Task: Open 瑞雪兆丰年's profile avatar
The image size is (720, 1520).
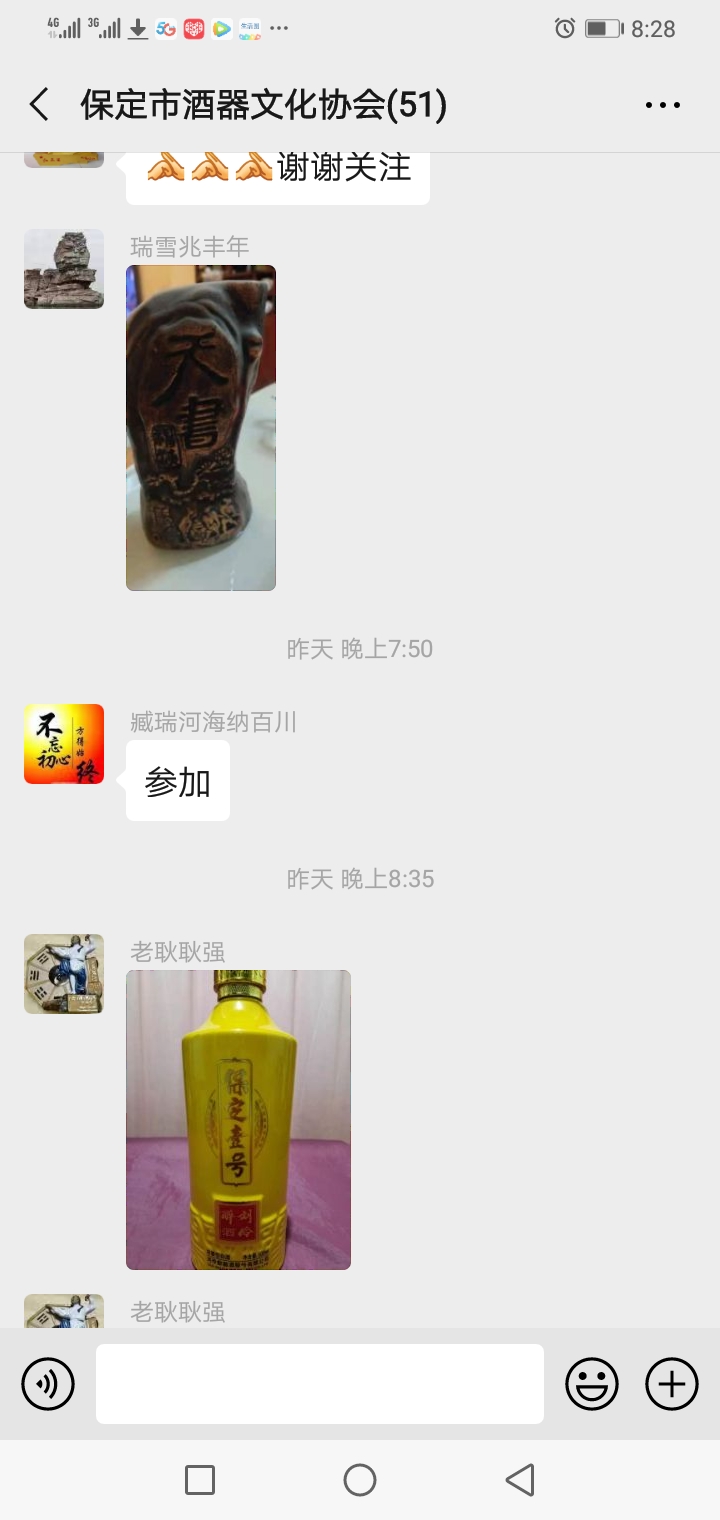Action: point(64,269)
